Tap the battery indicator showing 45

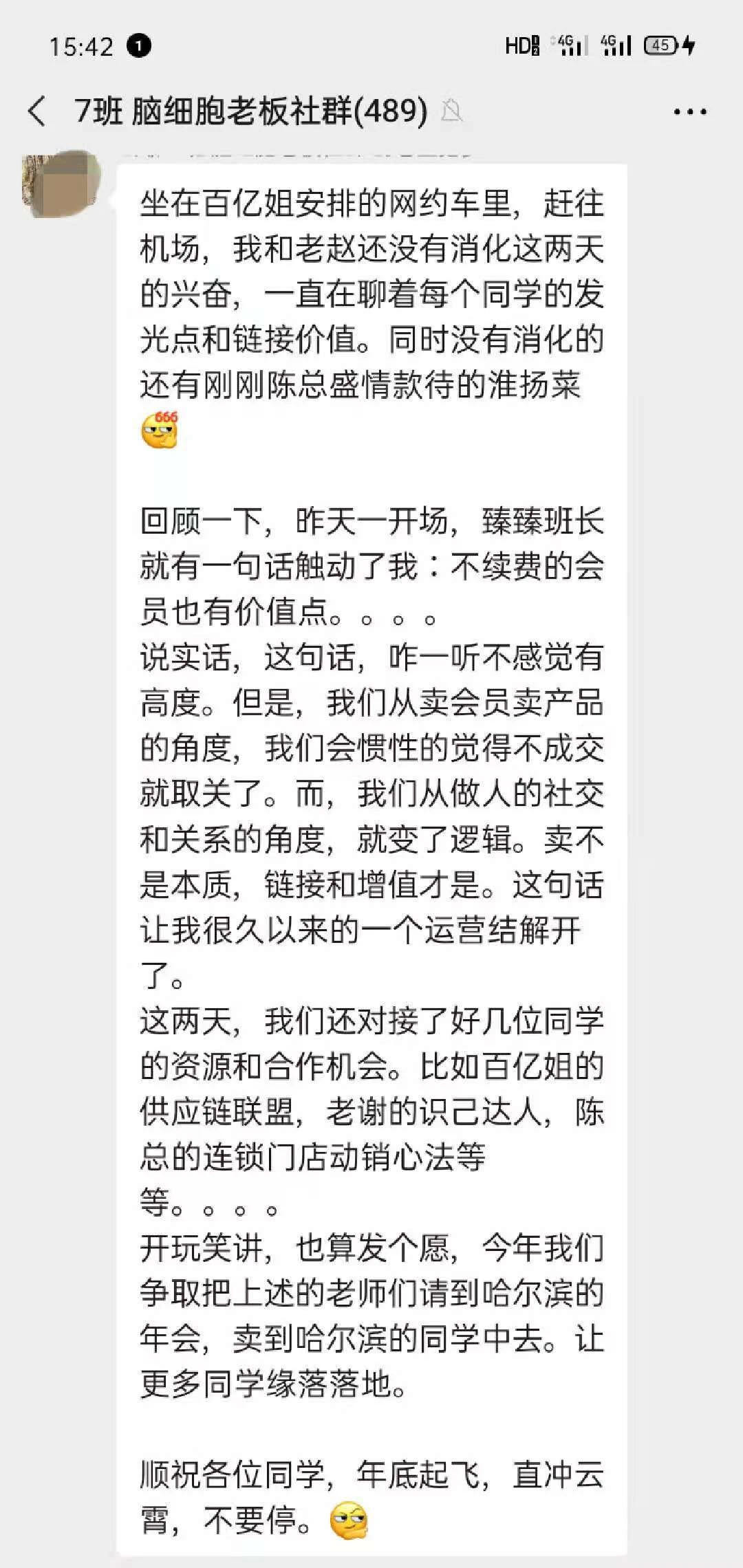[659, 44]
